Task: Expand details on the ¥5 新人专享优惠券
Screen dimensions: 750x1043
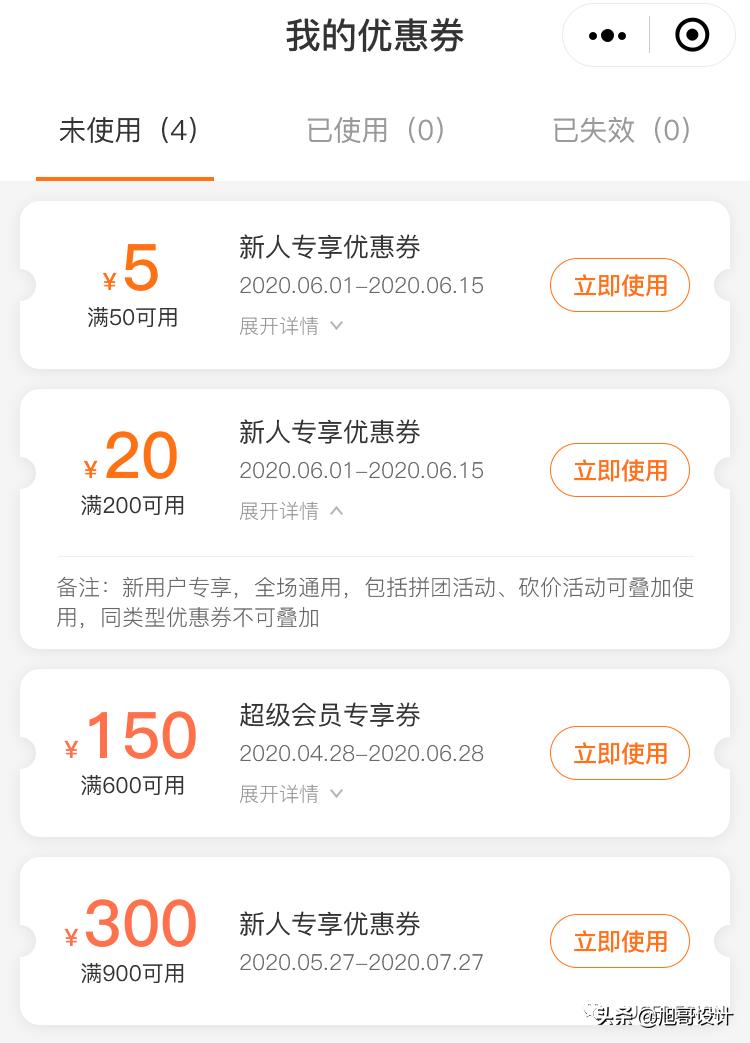Action: pyautogui.click(x=279, y=326)
